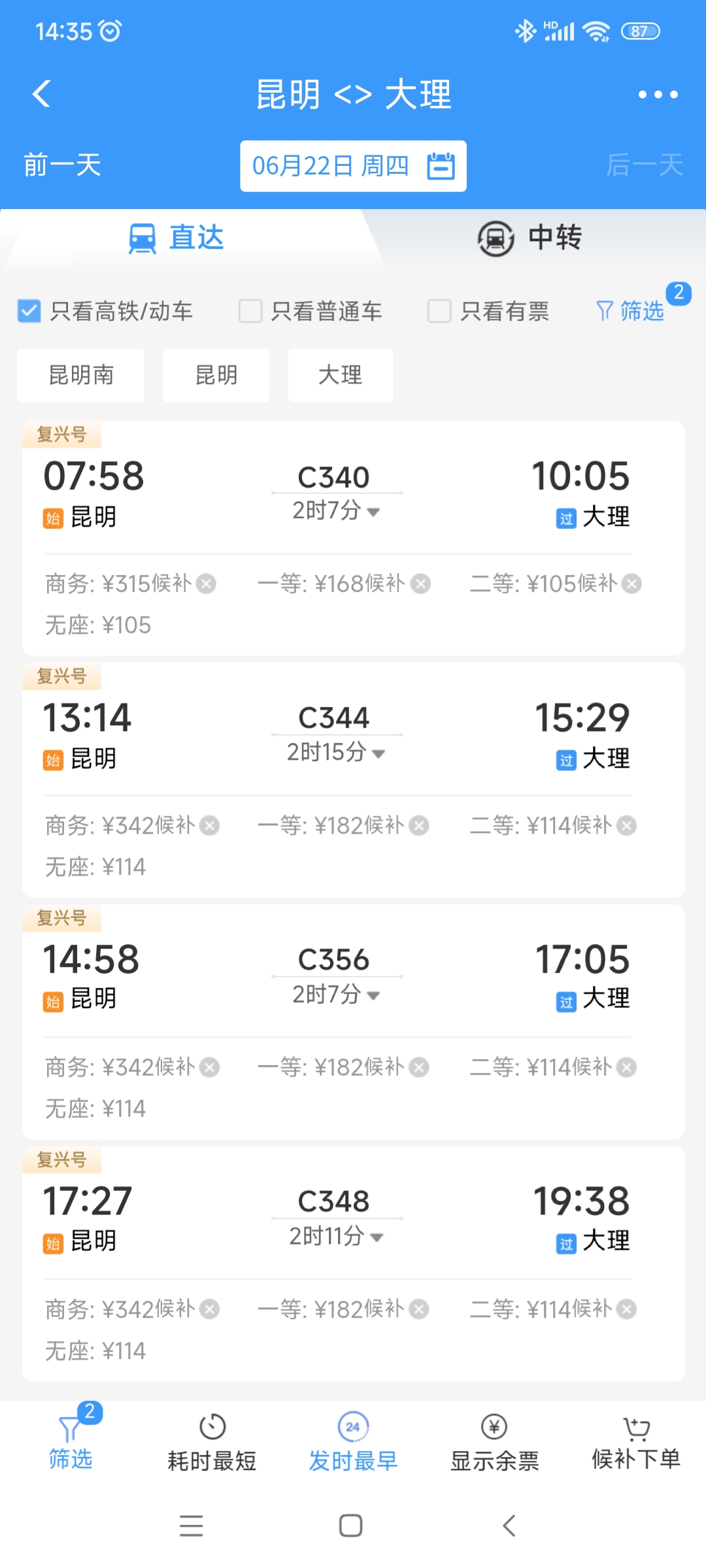Tap the funnel icon next to 筛选

coord(605,312)
